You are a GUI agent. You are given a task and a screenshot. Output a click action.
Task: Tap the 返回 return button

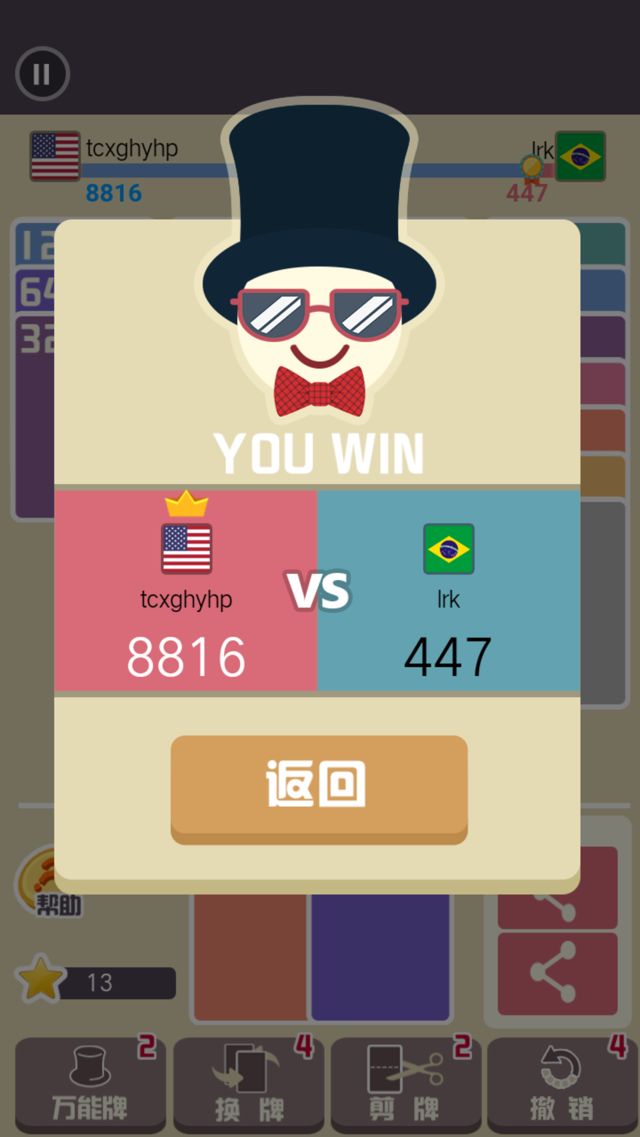click(319, 786)
